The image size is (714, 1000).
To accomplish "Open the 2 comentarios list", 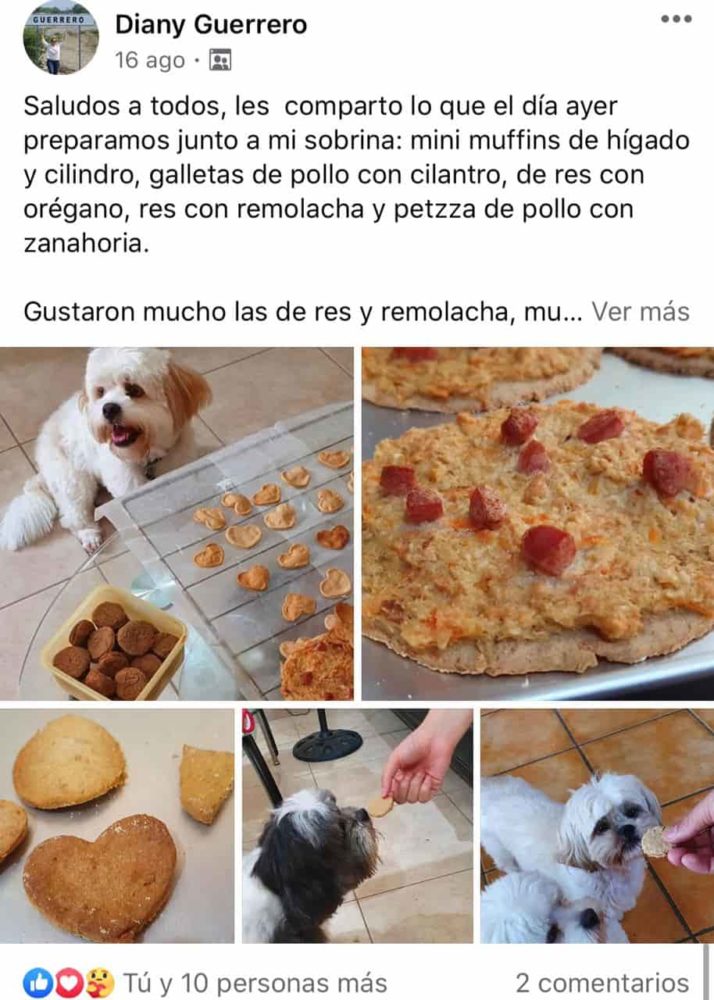I will click(602, 982).
